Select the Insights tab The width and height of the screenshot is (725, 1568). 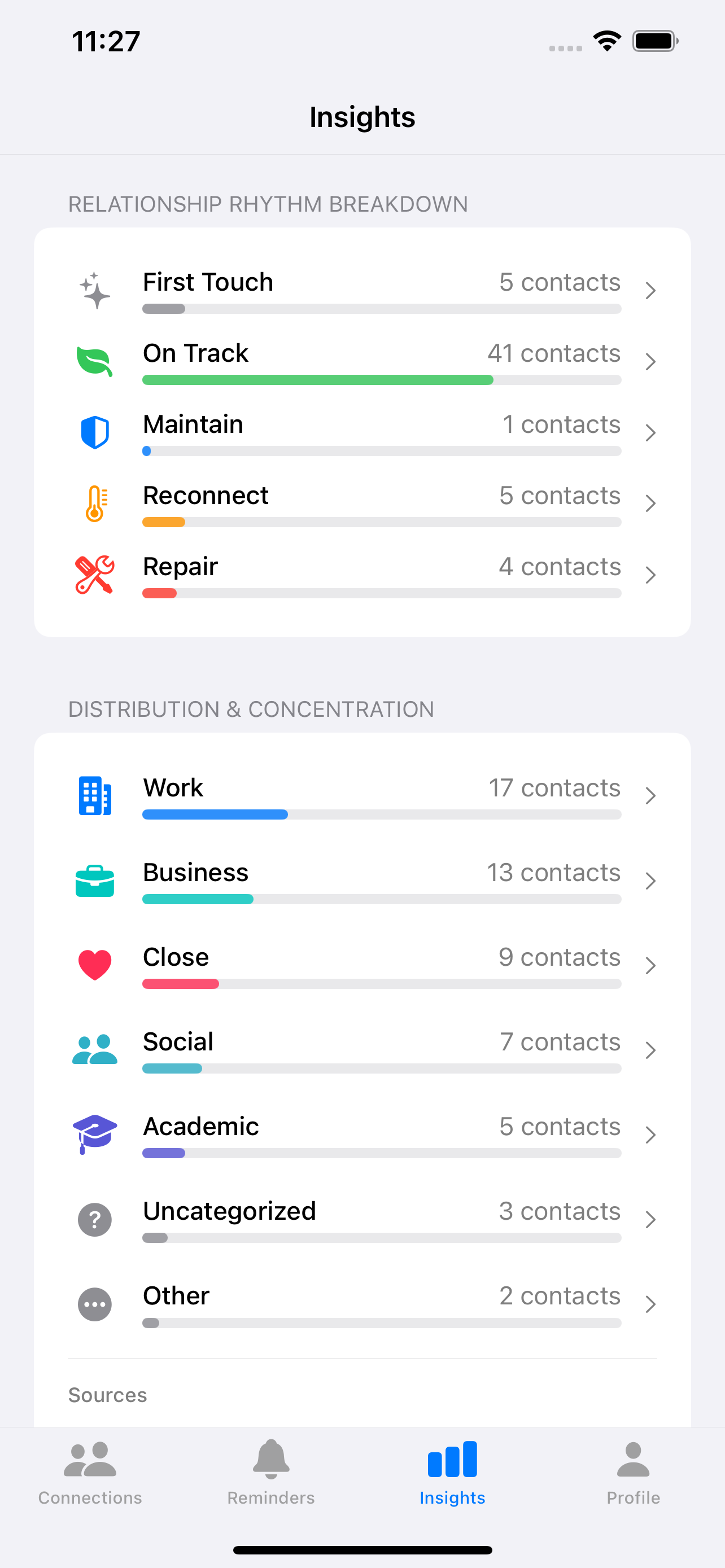(452, 1472)
